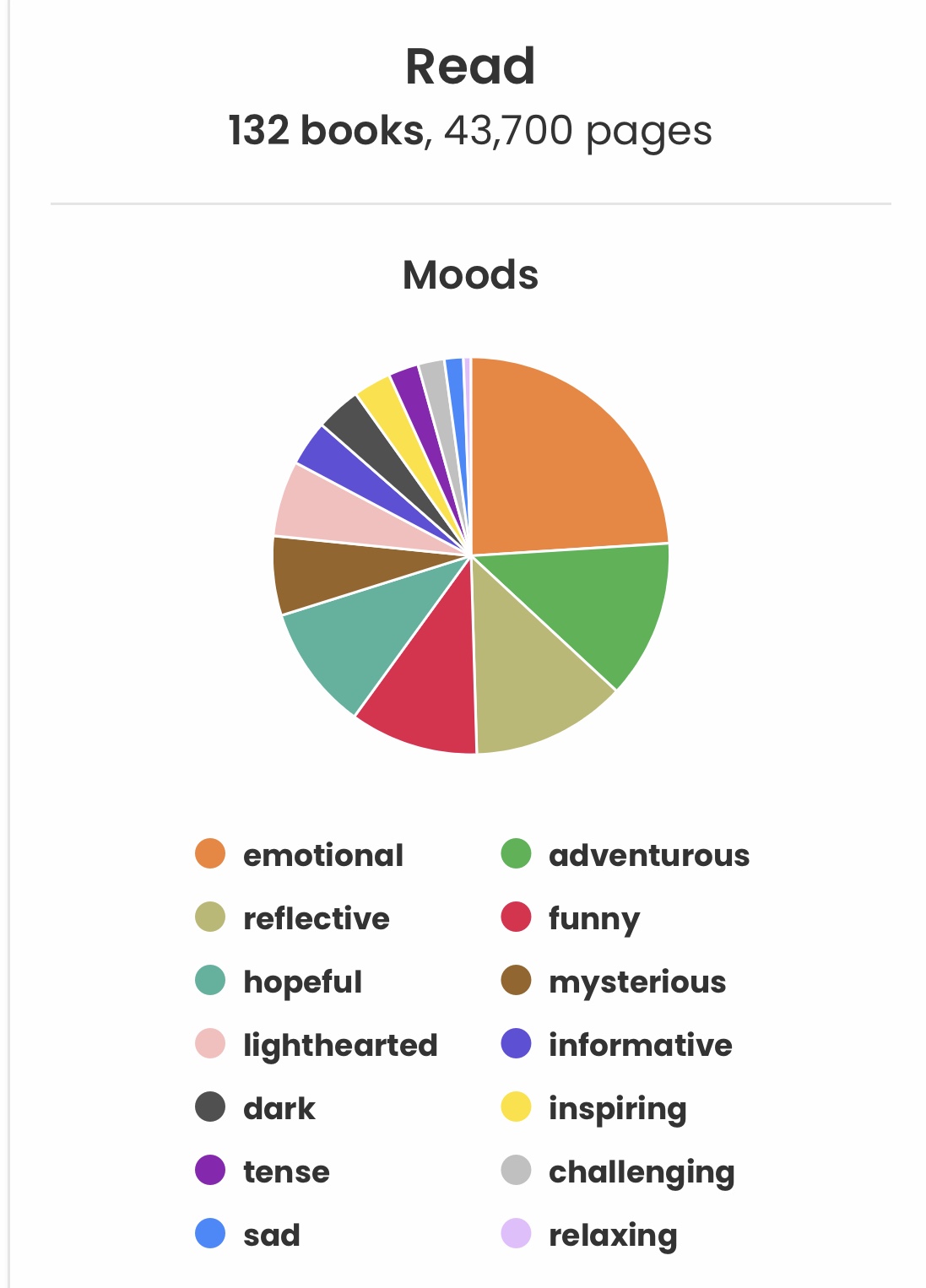Hide dark via its legend entry
The height and width of the screenshot is (1288, 926).
[x=256, y=1107]
